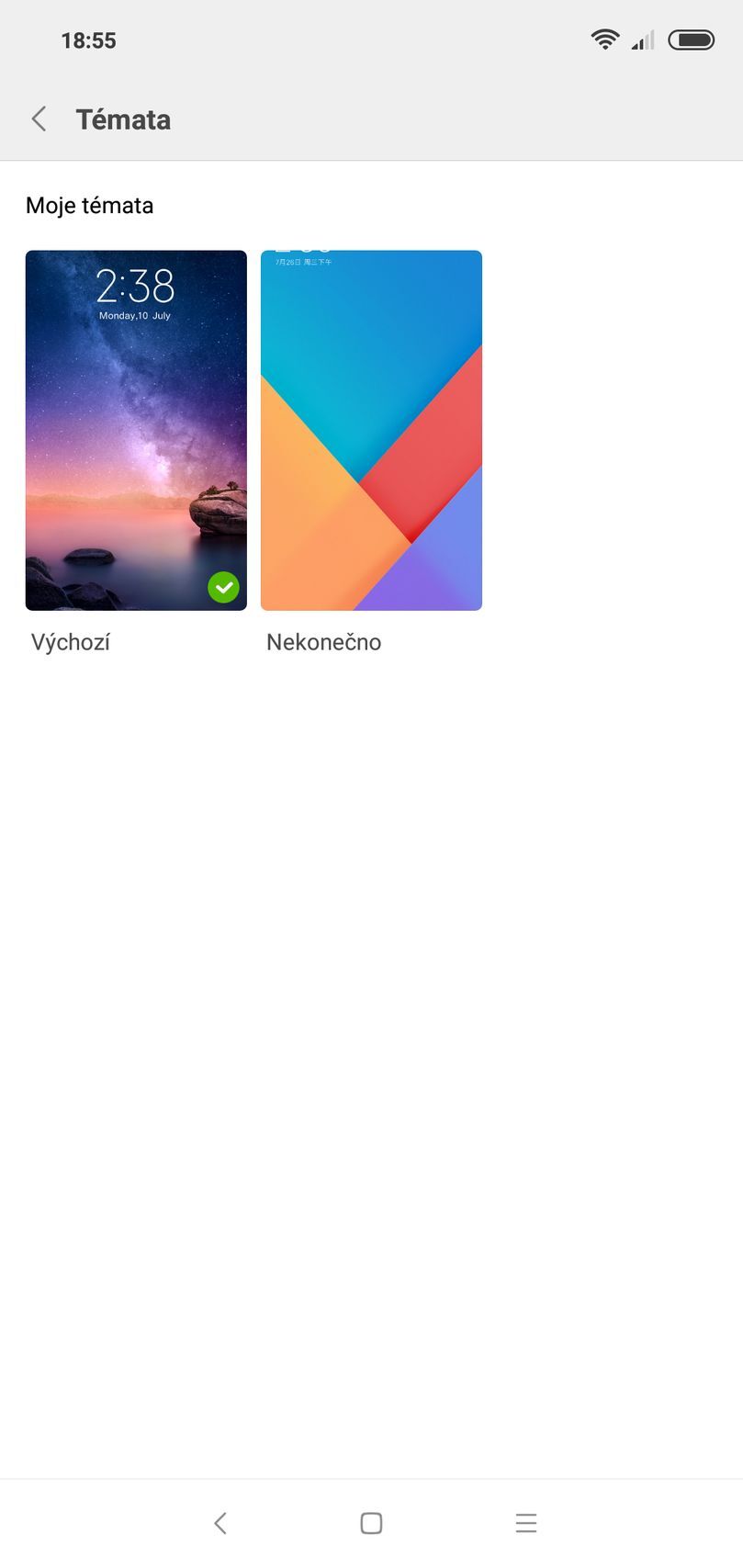Click the cellular signal strength icon
Viewport: 743px width, 1568px height.
coord(643,40)
